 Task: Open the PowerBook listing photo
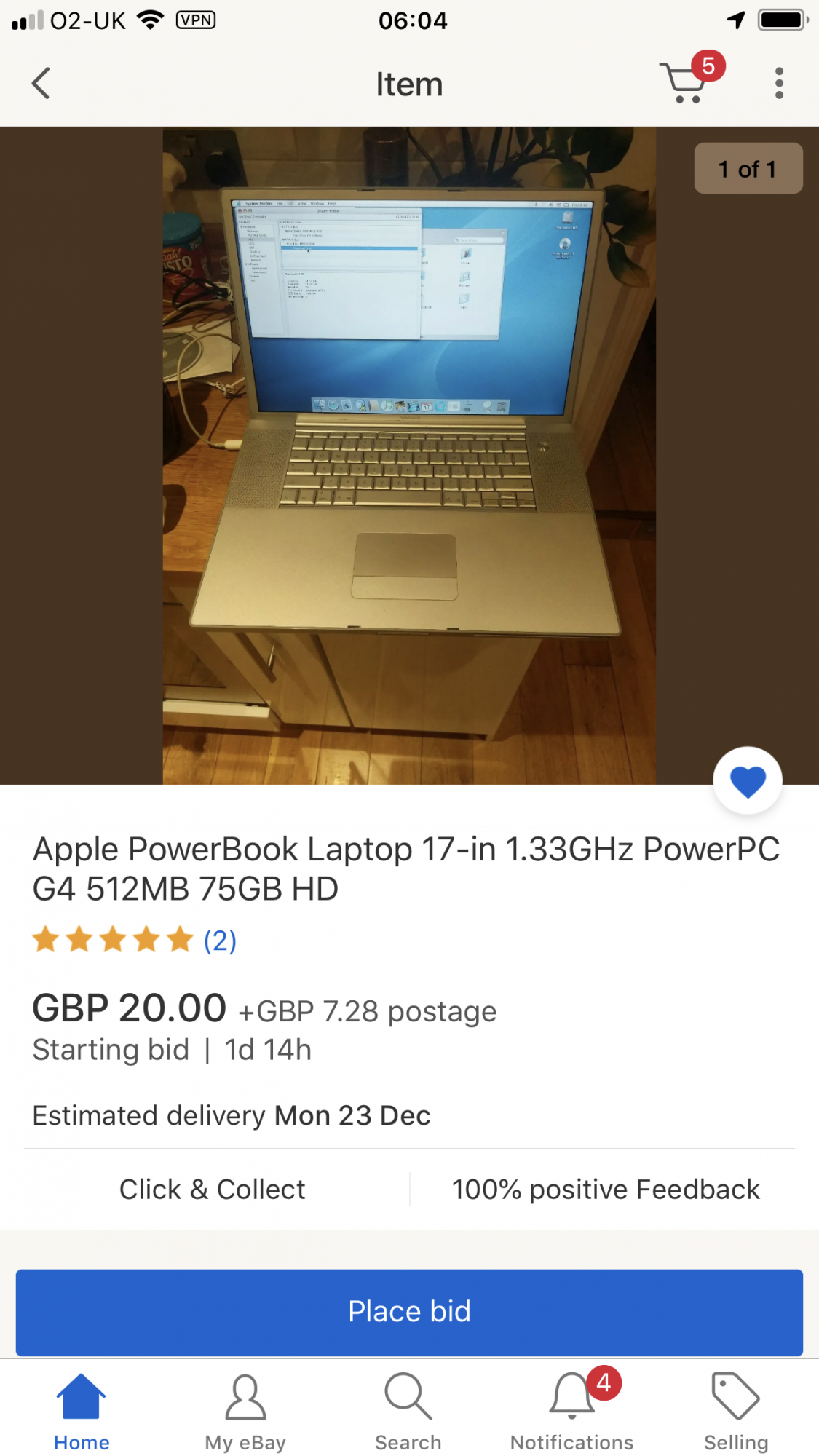pyautogui.click(x=408, y=455)
